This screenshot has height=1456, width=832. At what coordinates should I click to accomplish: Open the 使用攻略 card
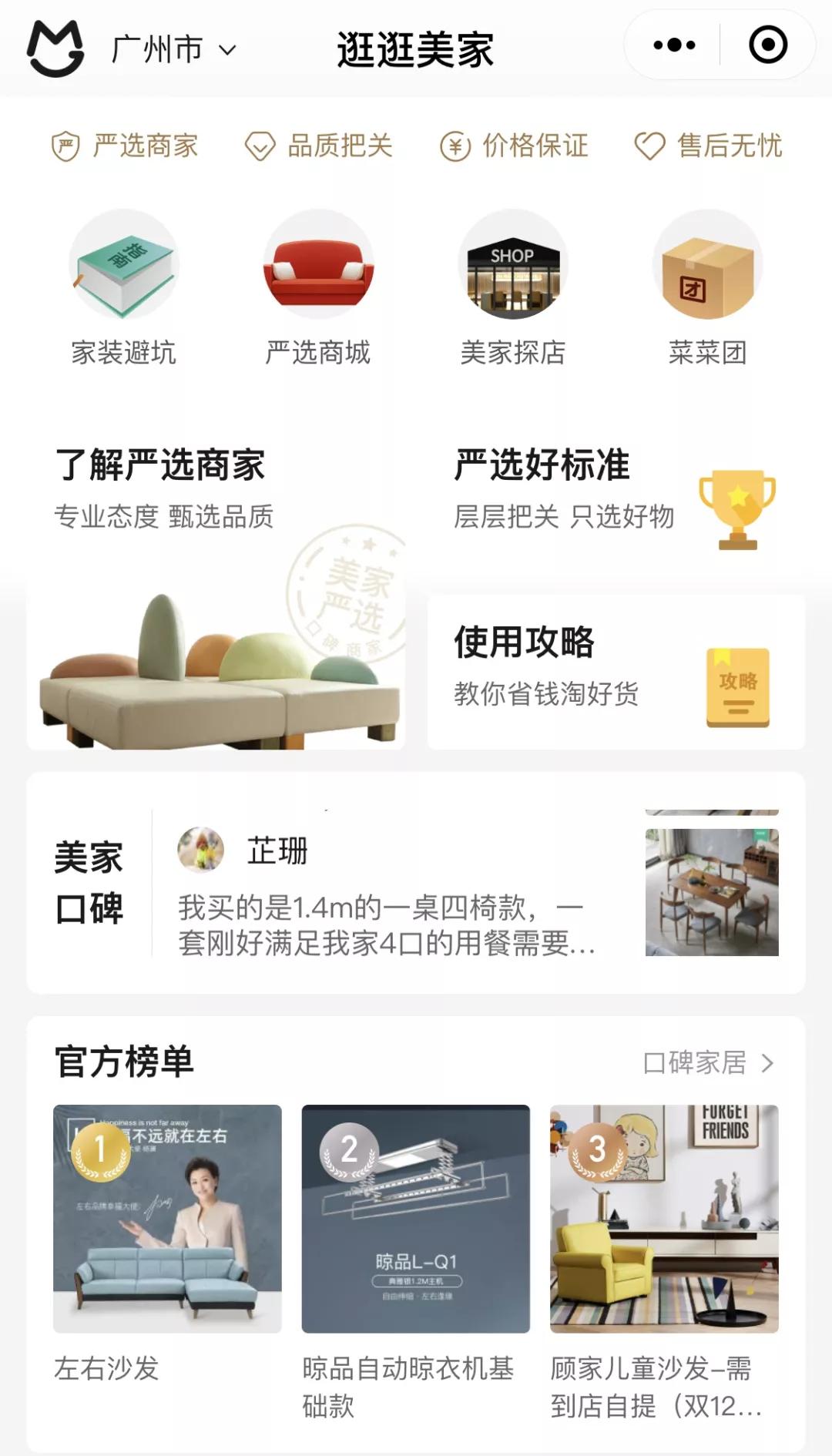[615, 672]
